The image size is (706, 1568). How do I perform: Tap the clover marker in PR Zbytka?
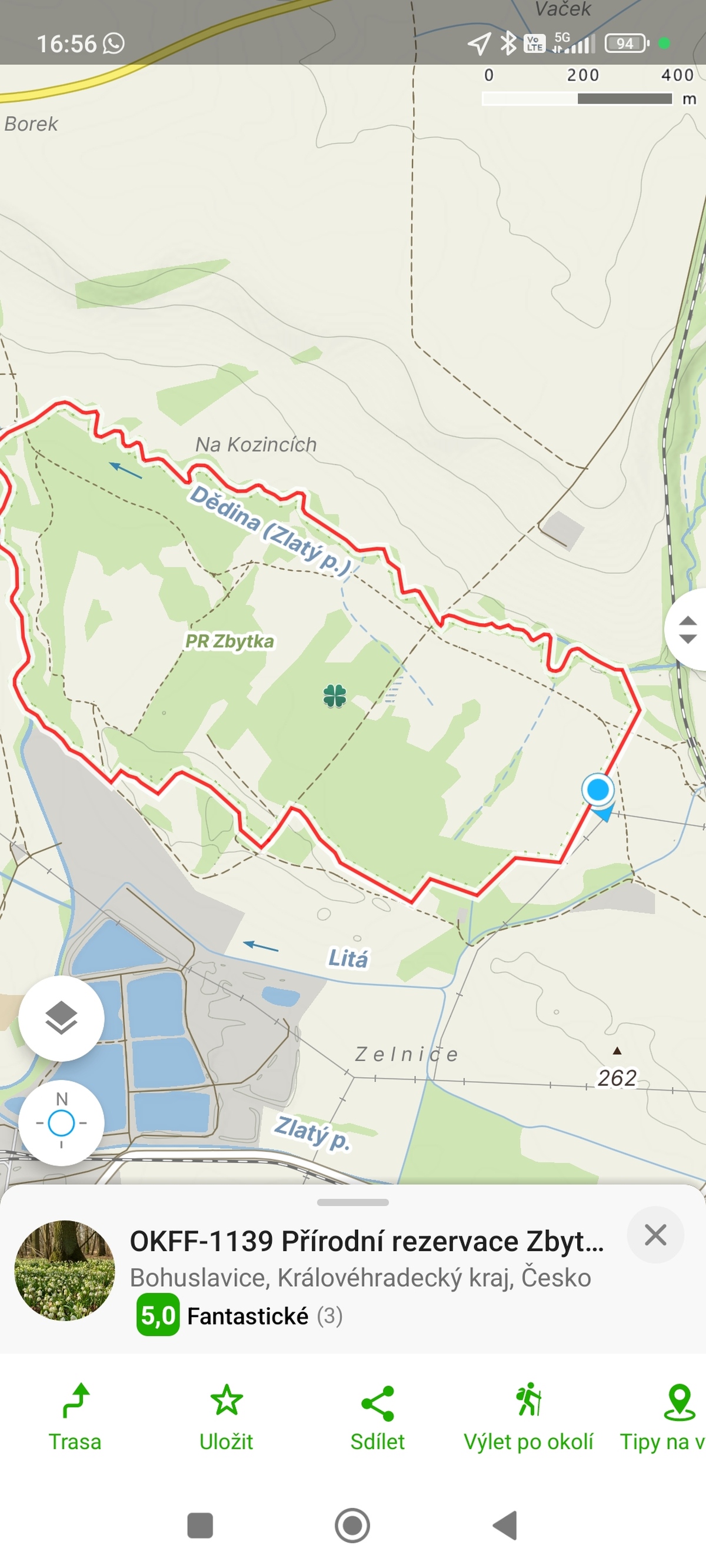[335, 696]
